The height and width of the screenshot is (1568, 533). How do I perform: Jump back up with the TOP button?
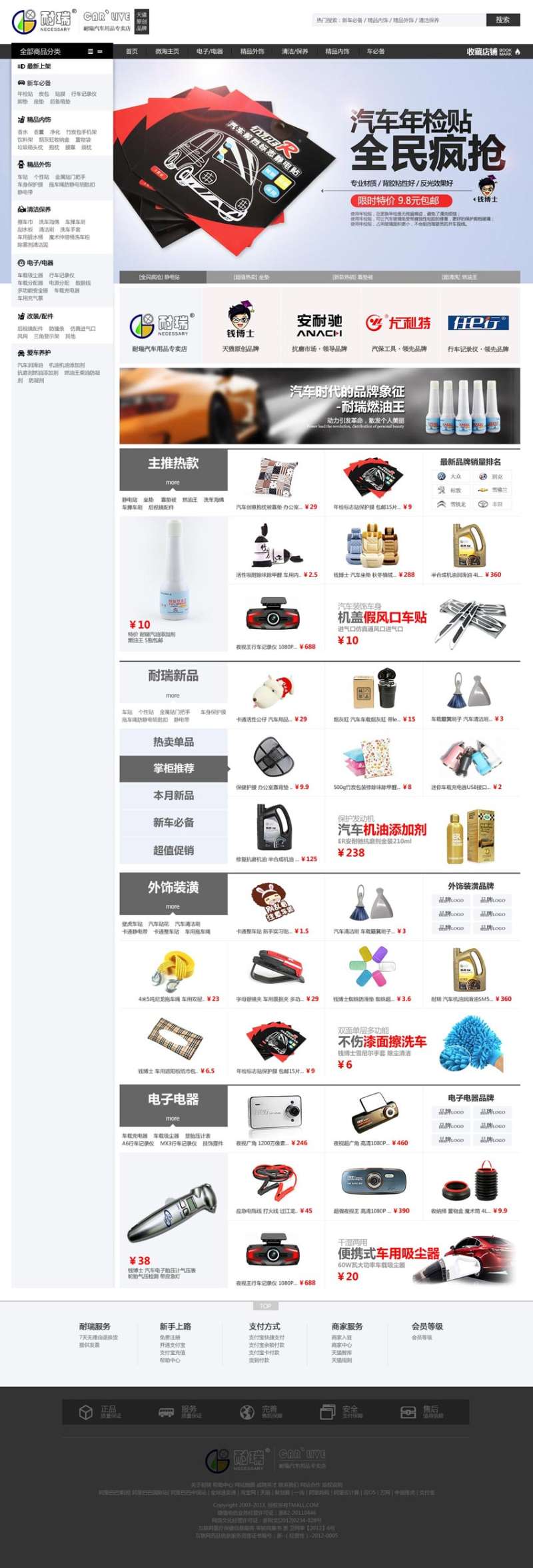[x=265, y=1306]
